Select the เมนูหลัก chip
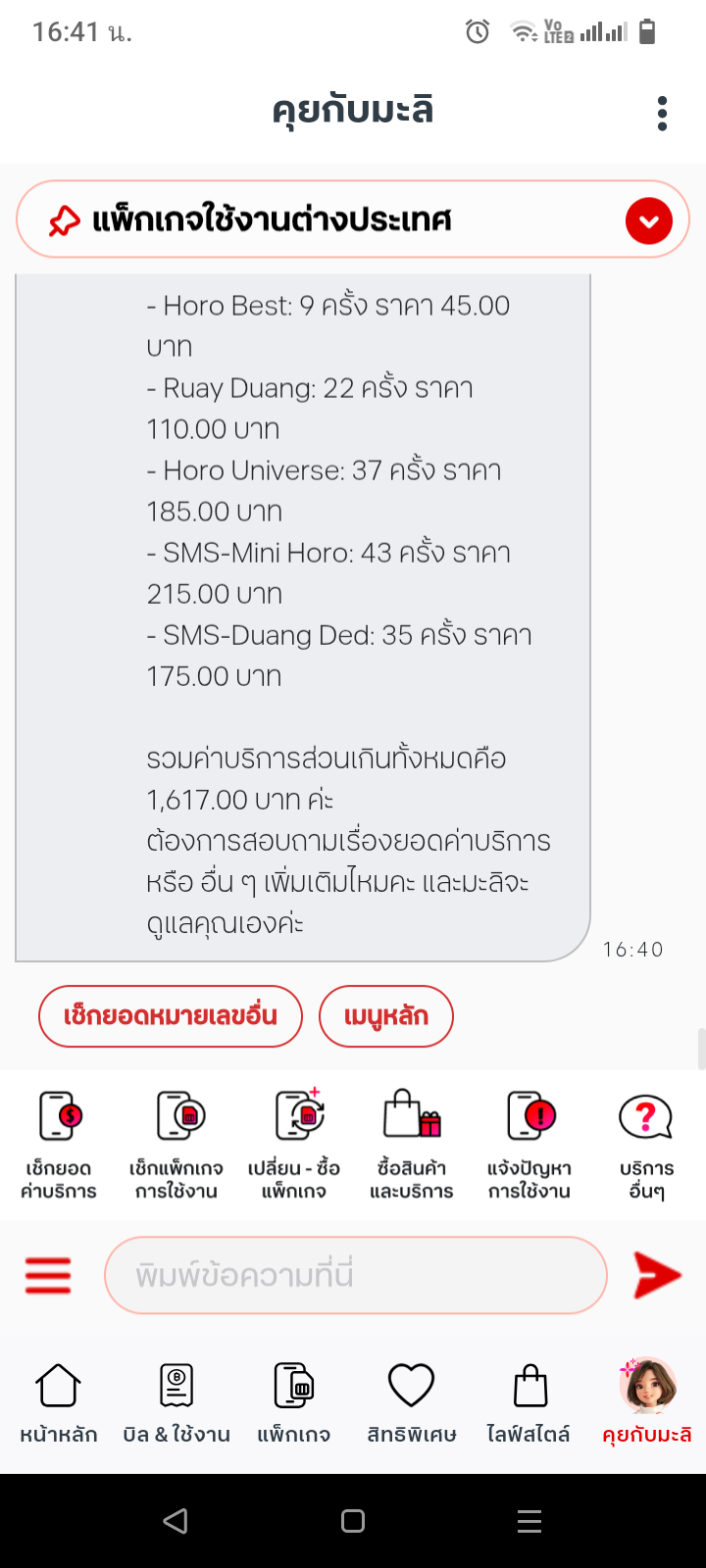 [386, 1016]
